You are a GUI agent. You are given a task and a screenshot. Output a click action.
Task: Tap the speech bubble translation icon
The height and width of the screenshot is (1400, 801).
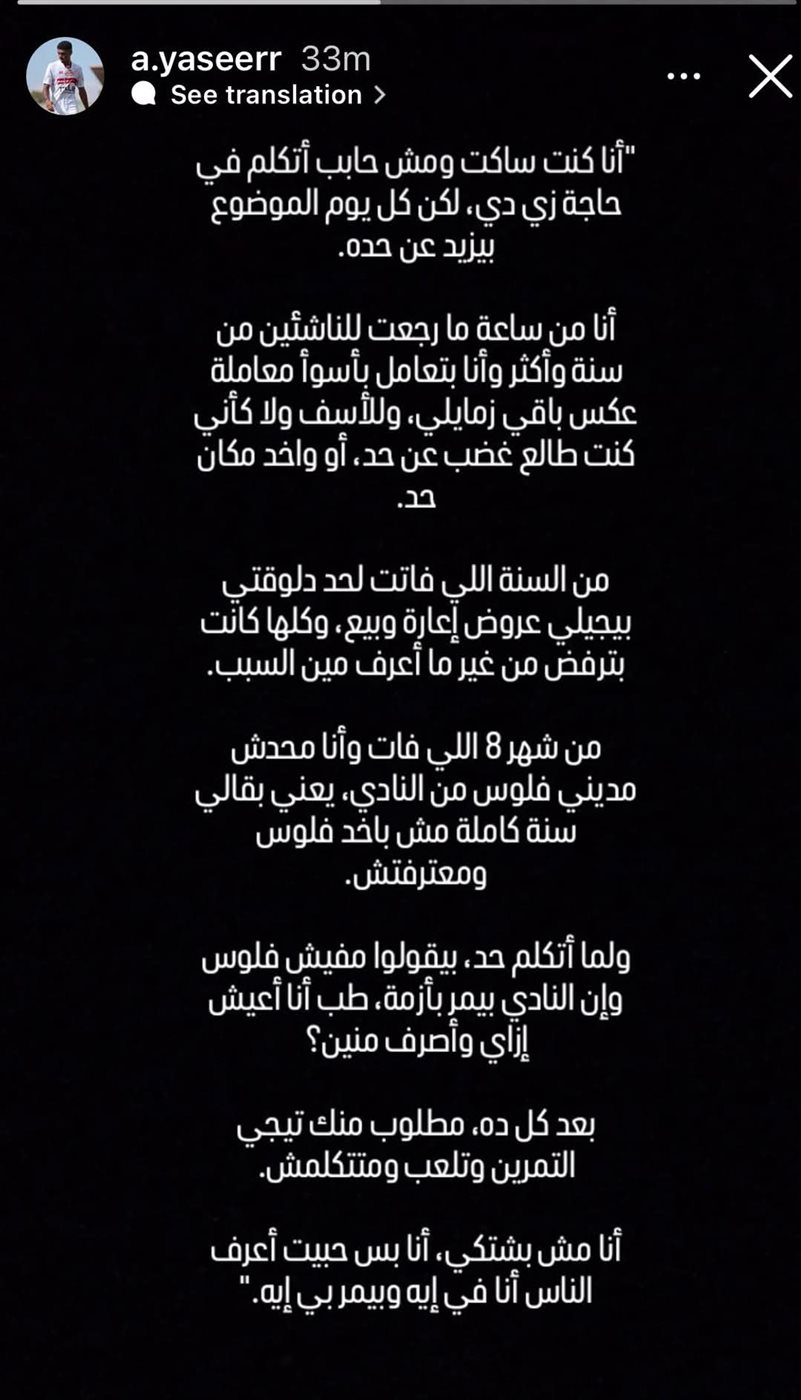(x=145, y=94)
